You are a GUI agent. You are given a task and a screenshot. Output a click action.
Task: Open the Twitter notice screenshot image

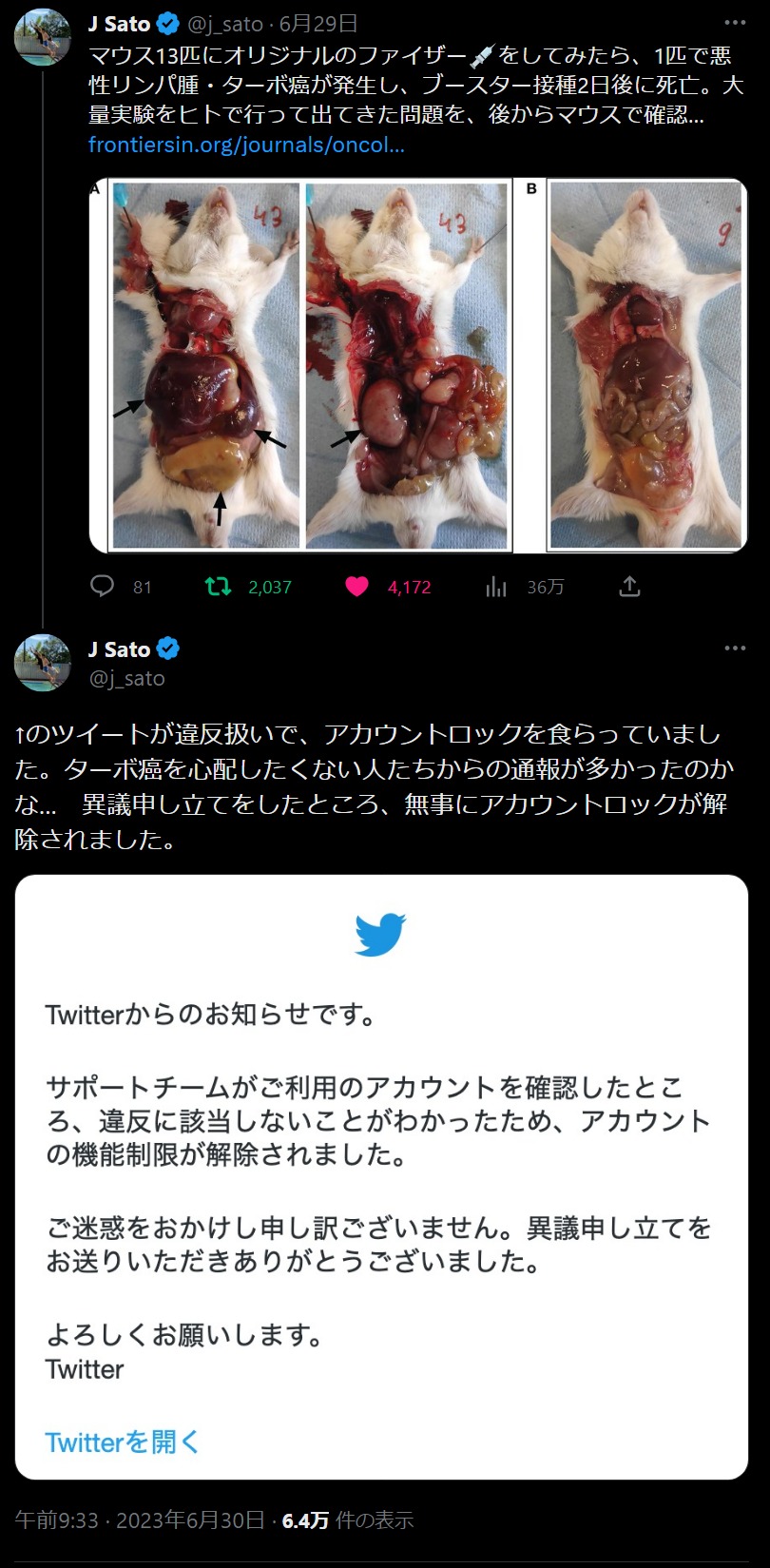pos(381,1177)
